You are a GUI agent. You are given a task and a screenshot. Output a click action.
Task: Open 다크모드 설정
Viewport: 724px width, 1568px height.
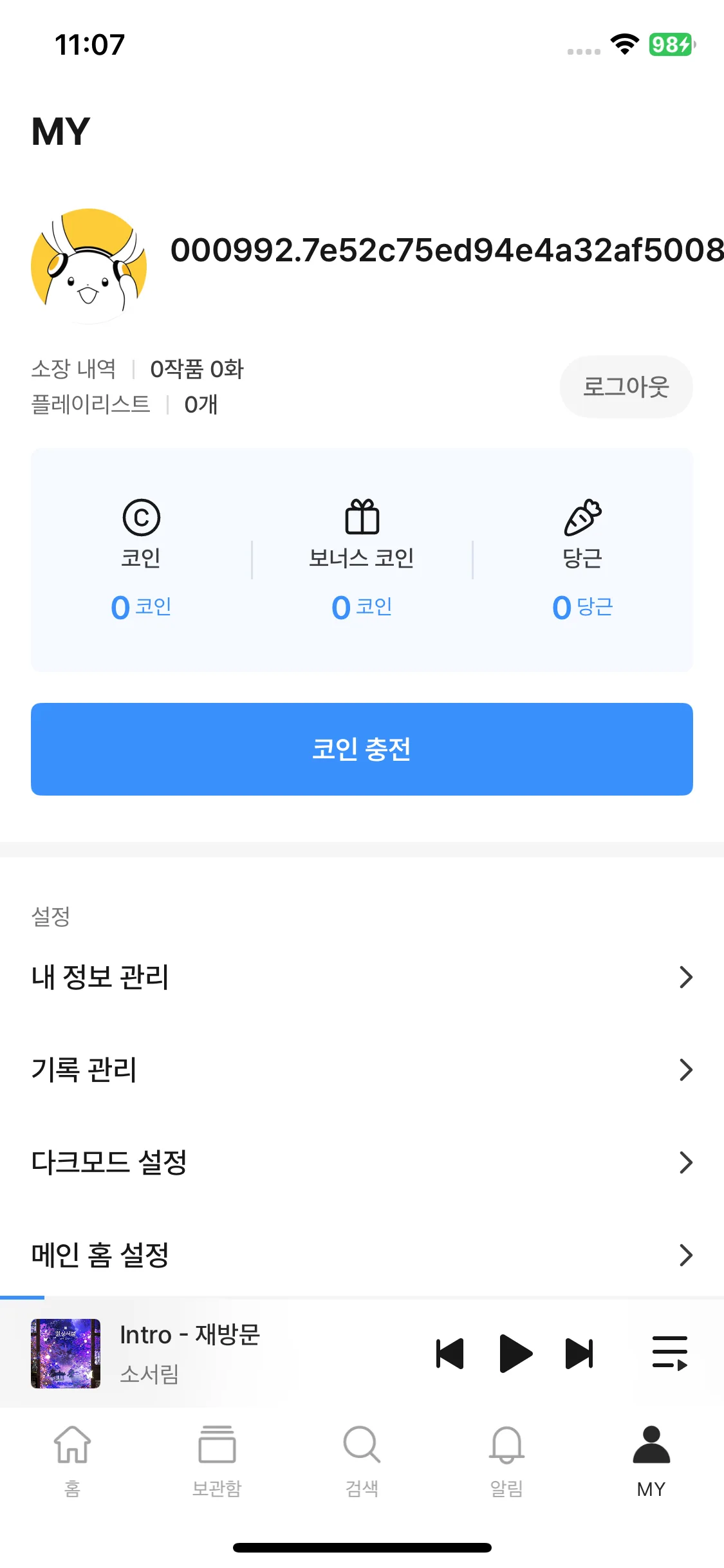[362, 1162]
